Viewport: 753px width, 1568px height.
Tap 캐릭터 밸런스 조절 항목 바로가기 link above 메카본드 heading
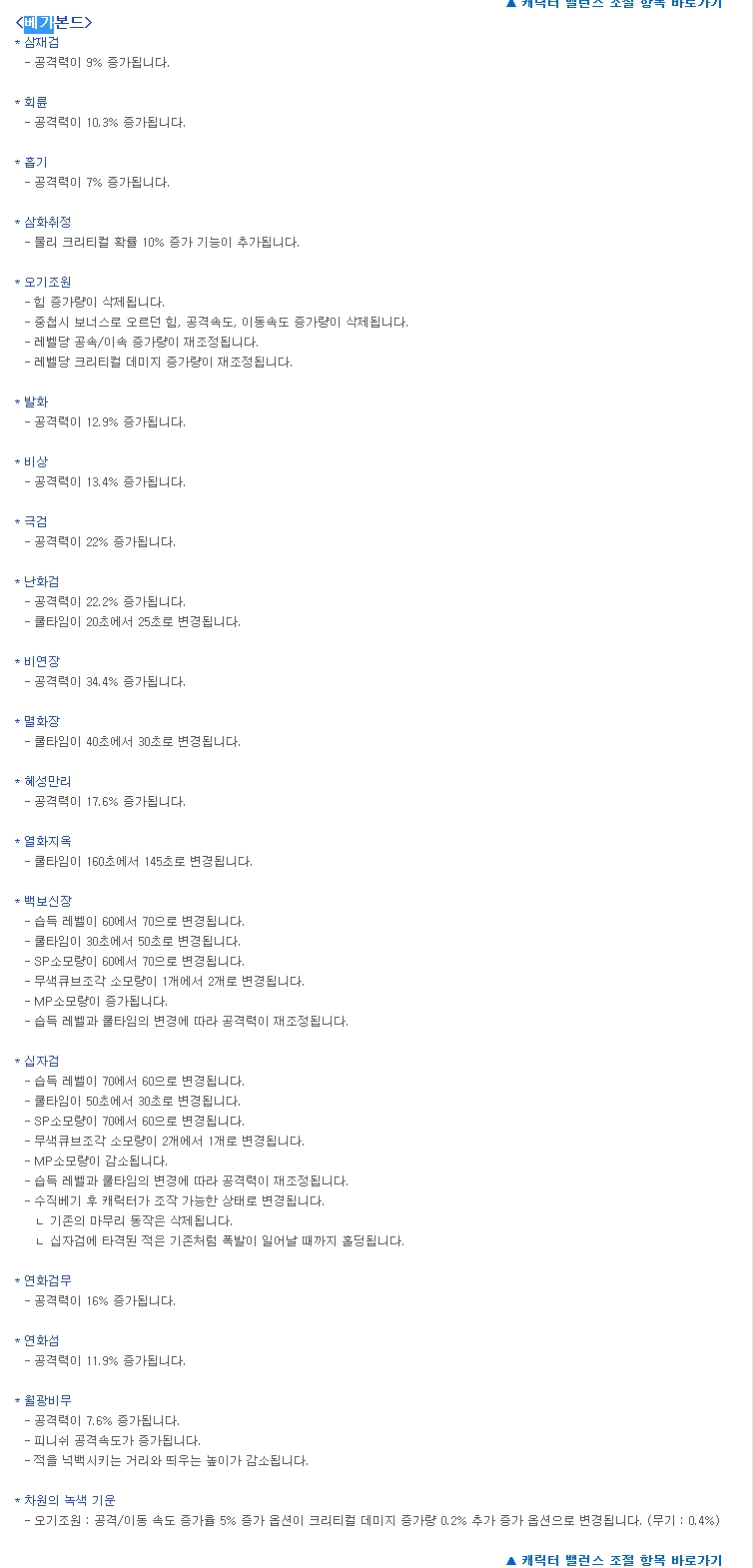coord(613,4)
